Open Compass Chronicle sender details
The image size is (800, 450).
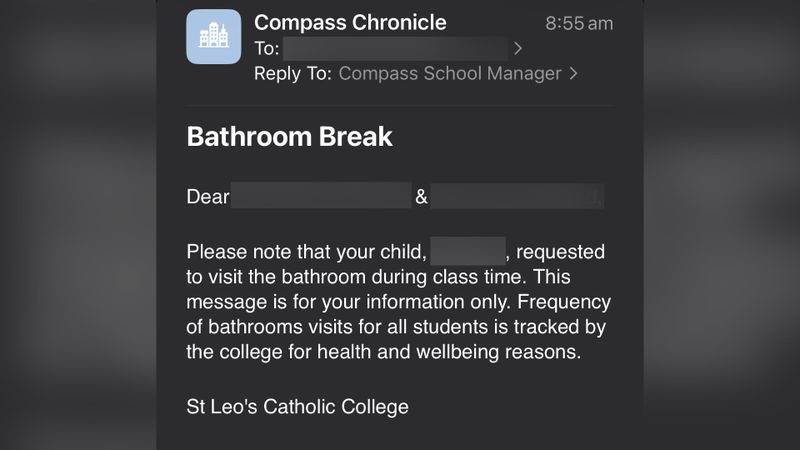(x=350, y=22)
